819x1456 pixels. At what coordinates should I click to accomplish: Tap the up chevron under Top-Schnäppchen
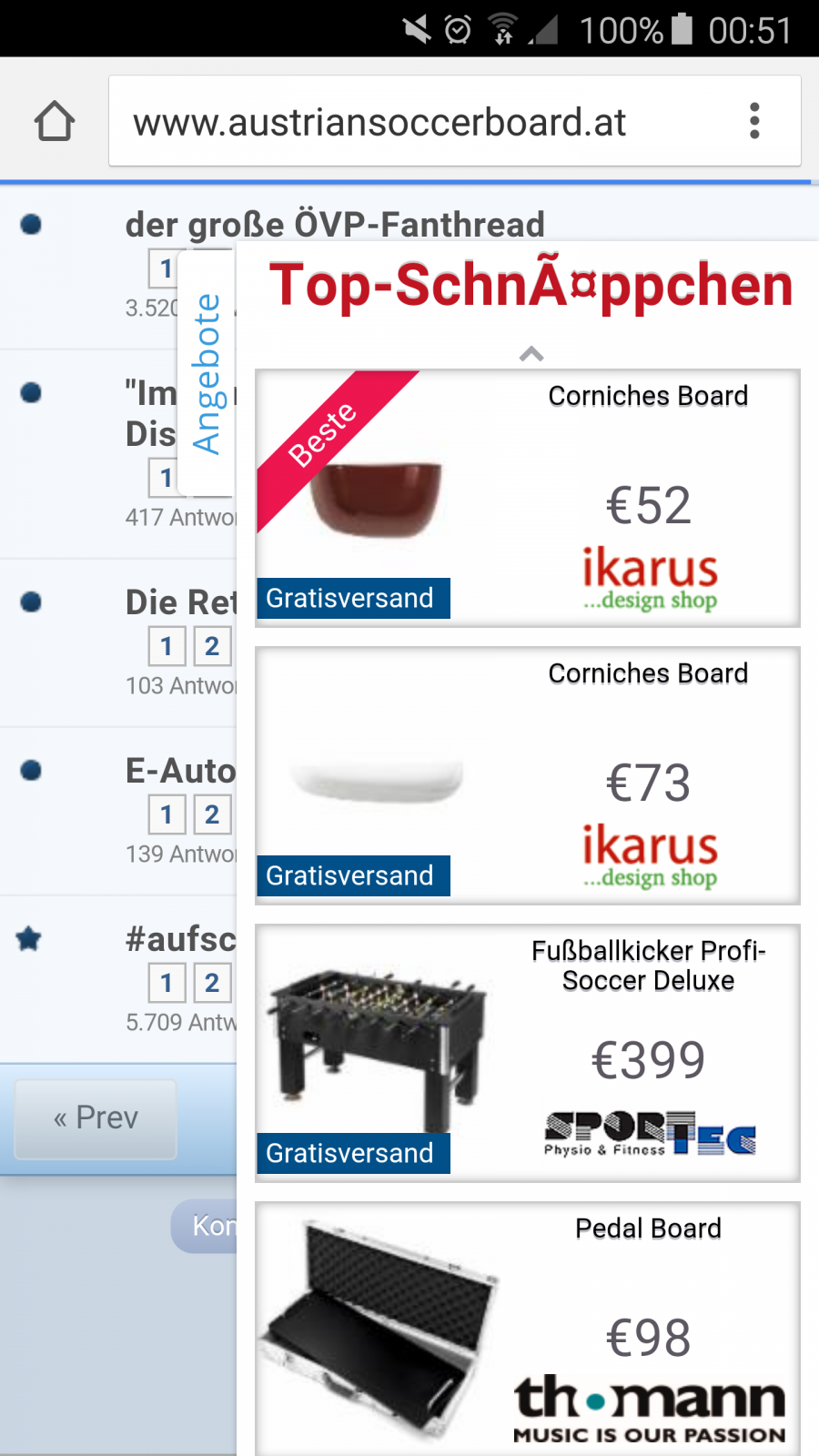click(x=531, y=354)
